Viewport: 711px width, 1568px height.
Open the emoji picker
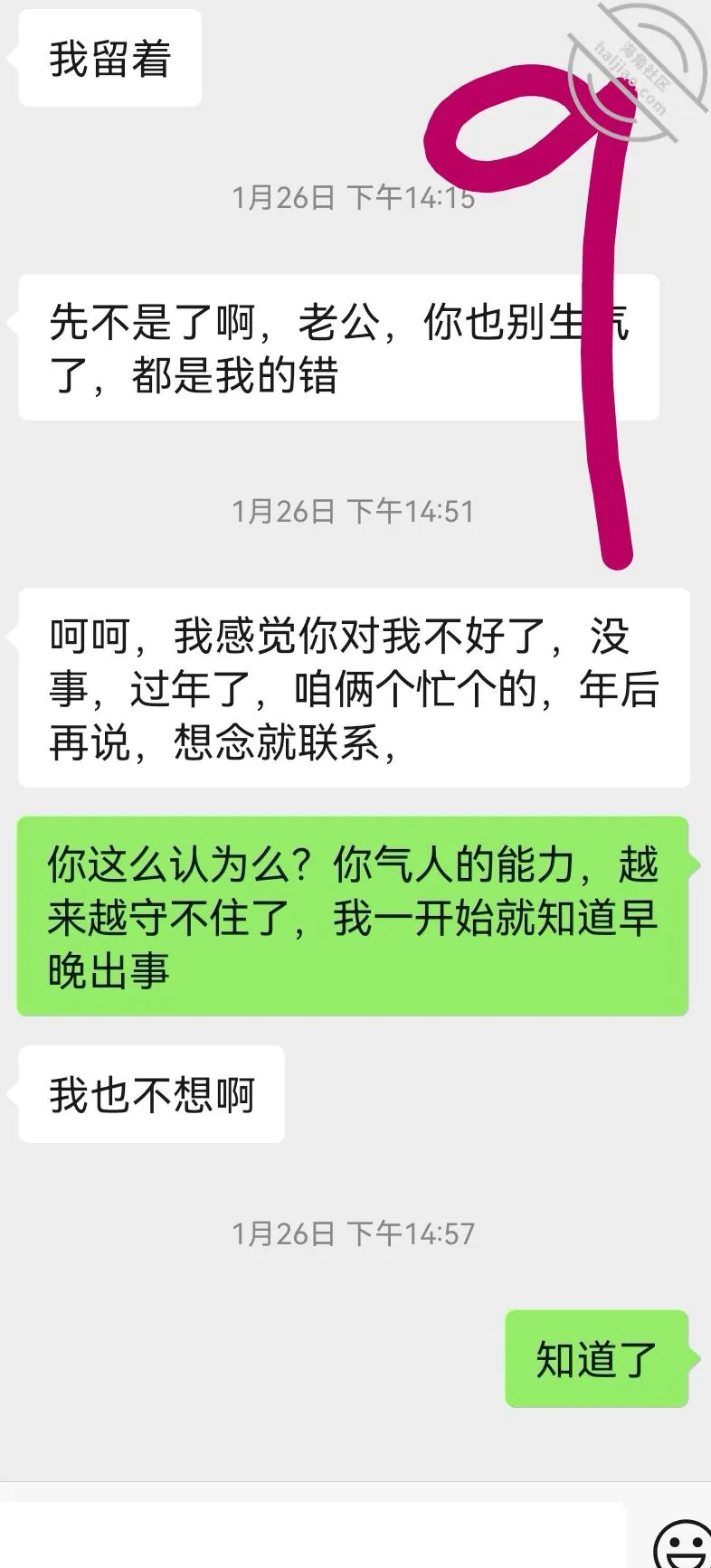(x=682, y=1544)
